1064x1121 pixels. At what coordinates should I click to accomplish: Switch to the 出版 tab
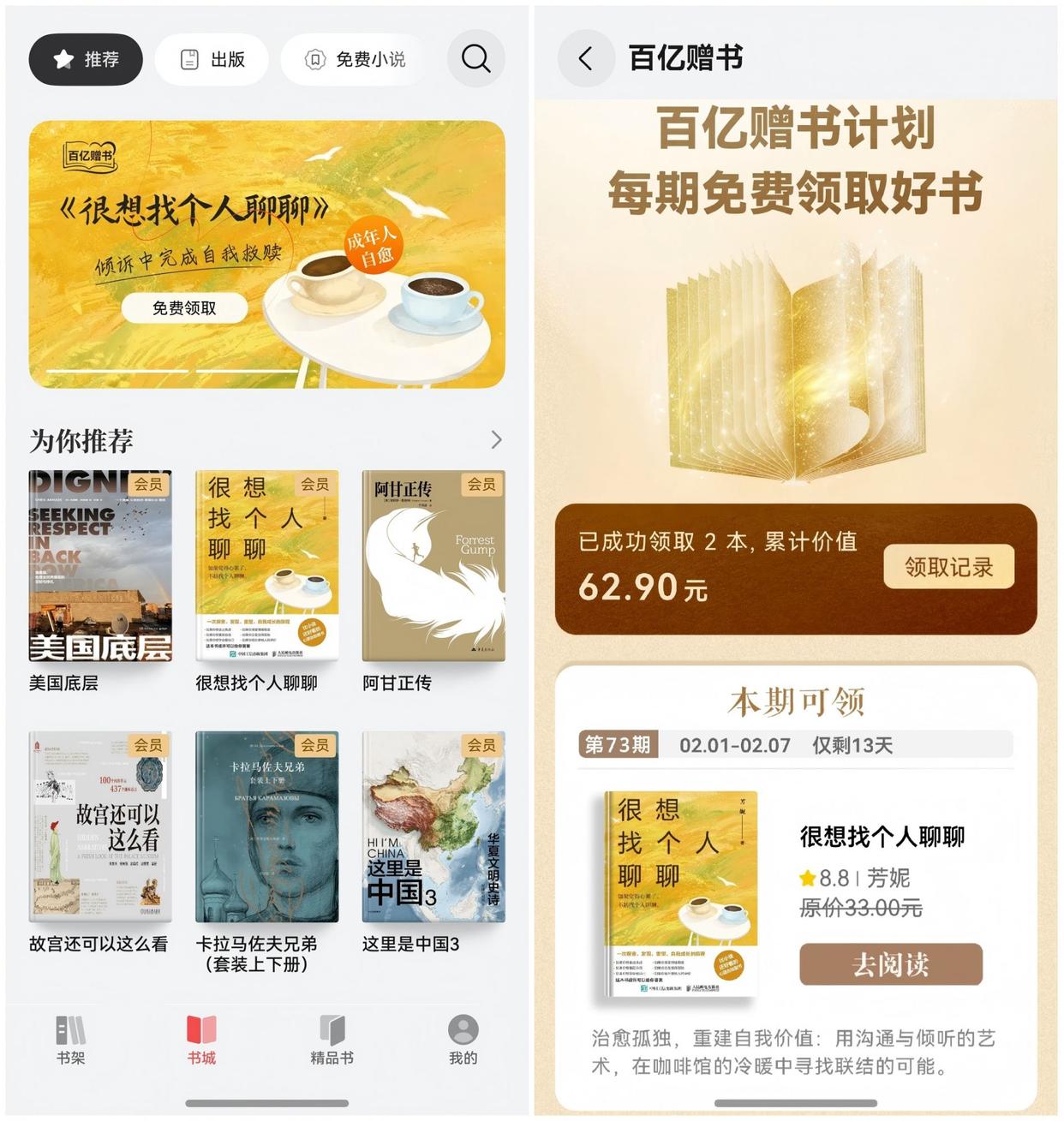212,59
